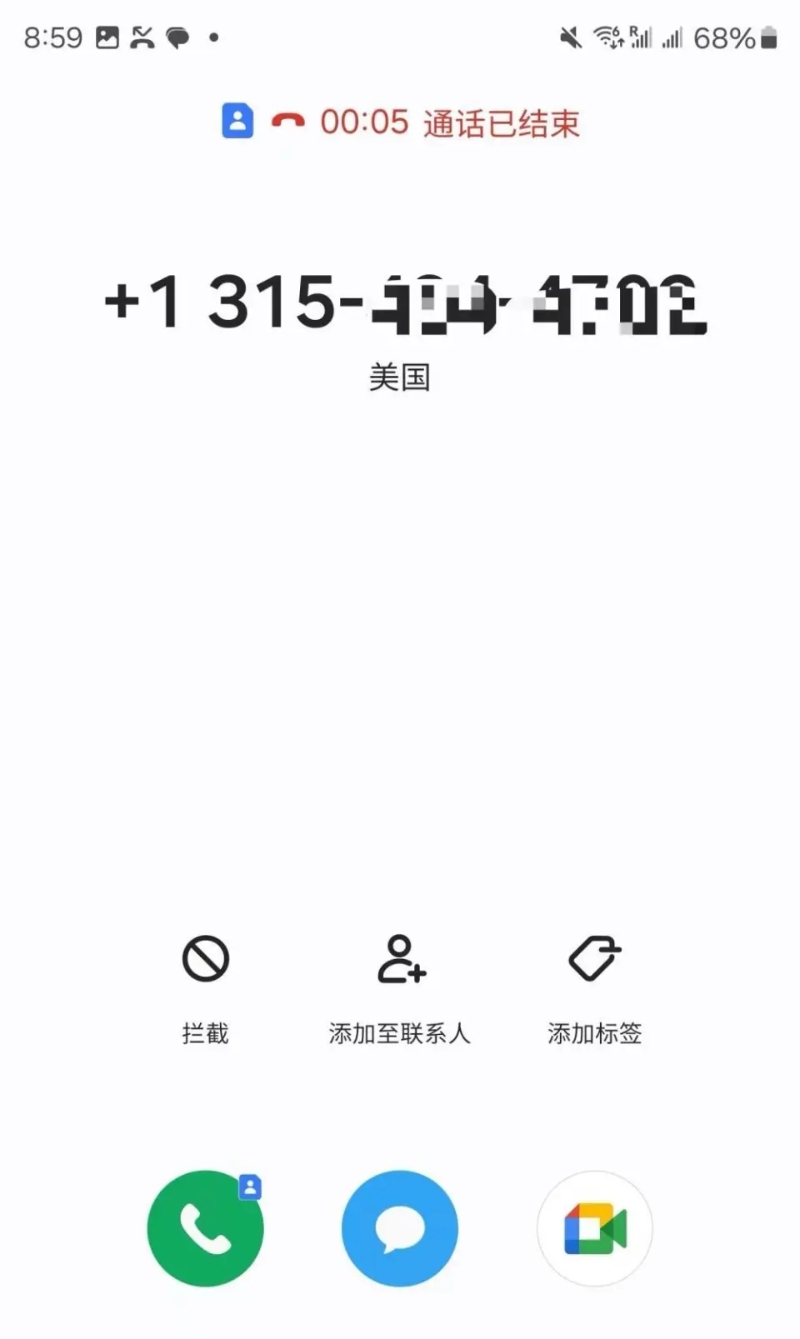Start a Google Meet video call
This screenshot has width=800, height=1339.
click(594, 1227)
